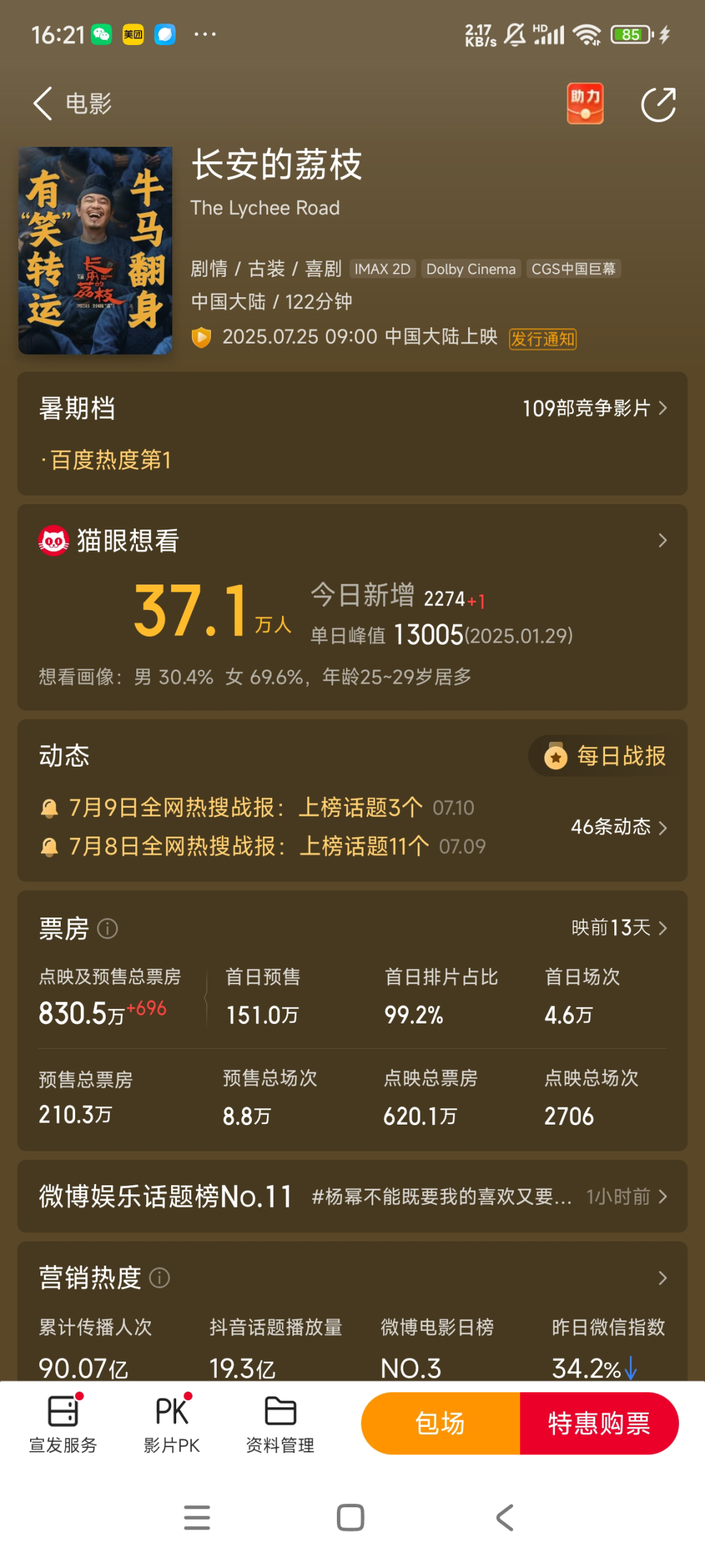Screen dimensions: 705x1568
Task: Open the 助力 red packet icon
Action: coord(585,103)
